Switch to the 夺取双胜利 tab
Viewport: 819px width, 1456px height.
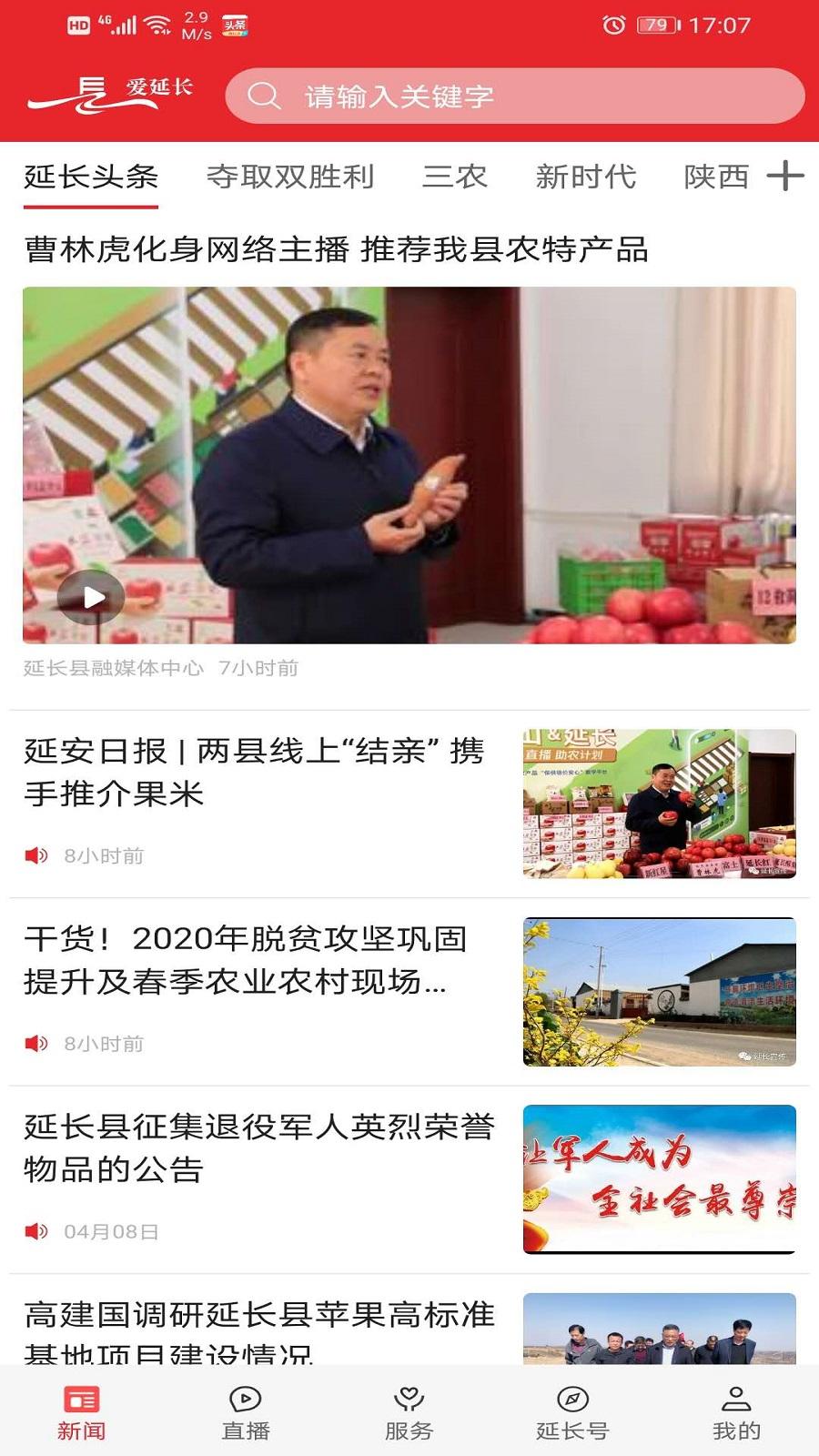coord(290,177)
